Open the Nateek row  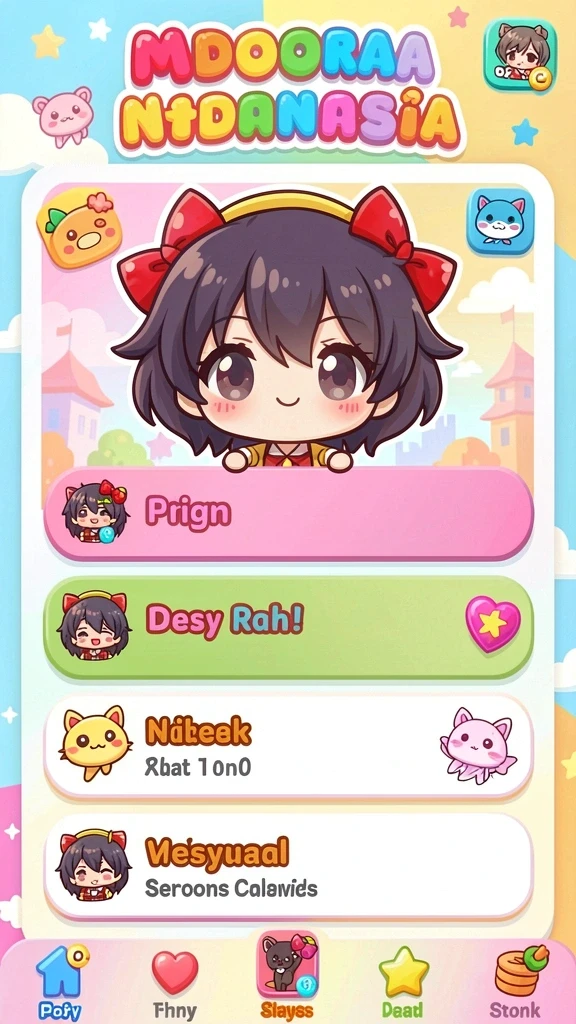click(x=289, y=747)
